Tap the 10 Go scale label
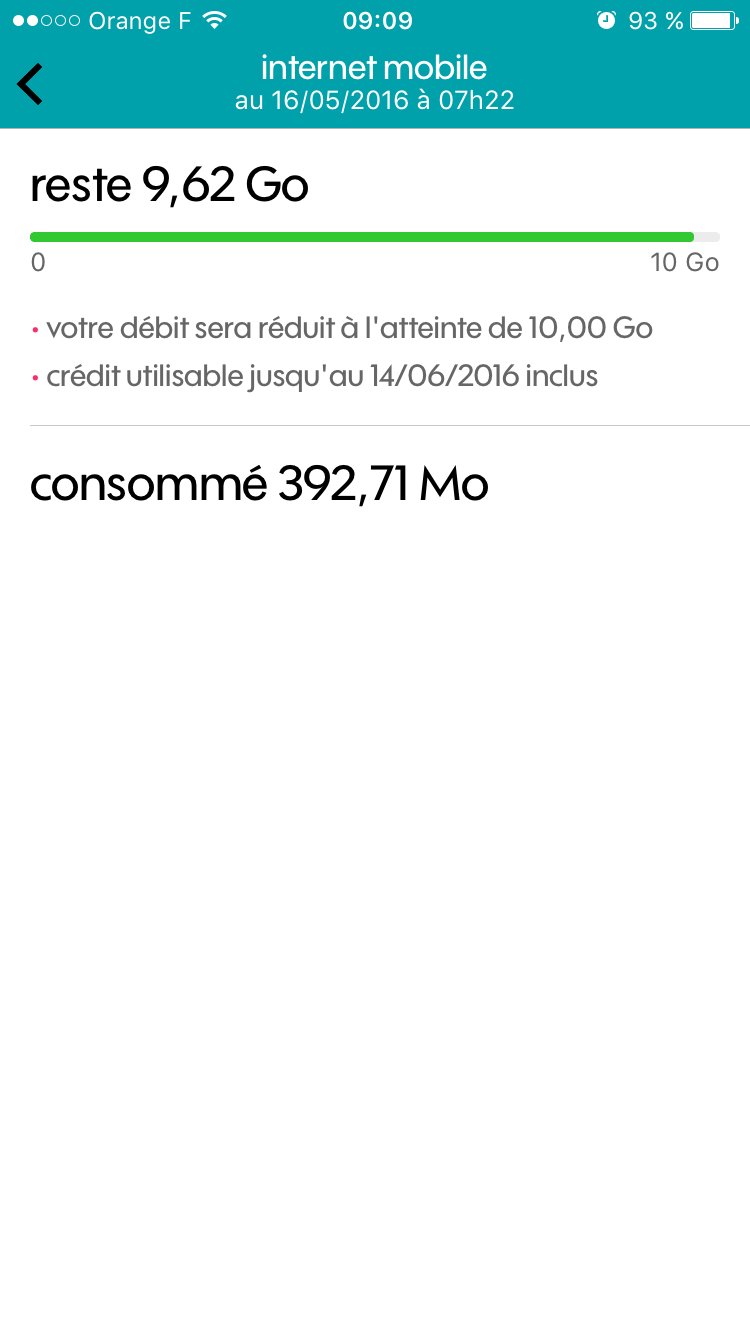 (685, 262)
